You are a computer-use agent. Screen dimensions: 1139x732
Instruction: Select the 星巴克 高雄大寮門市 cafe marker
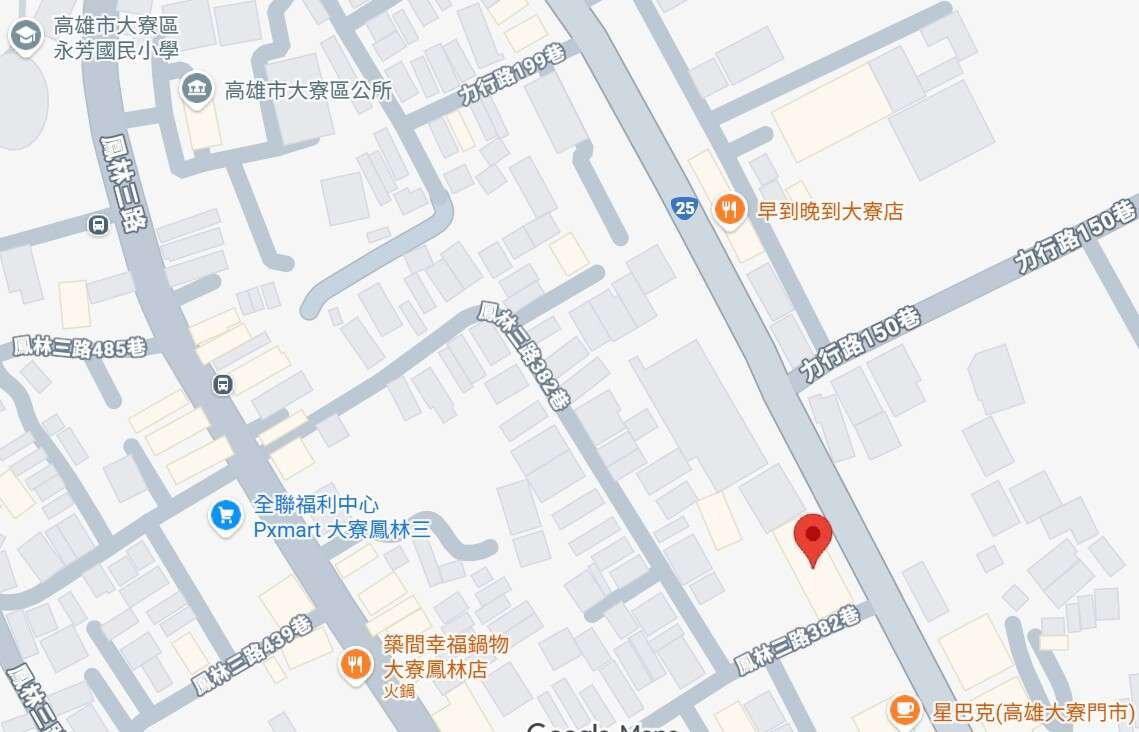click(x=905, y=711)
